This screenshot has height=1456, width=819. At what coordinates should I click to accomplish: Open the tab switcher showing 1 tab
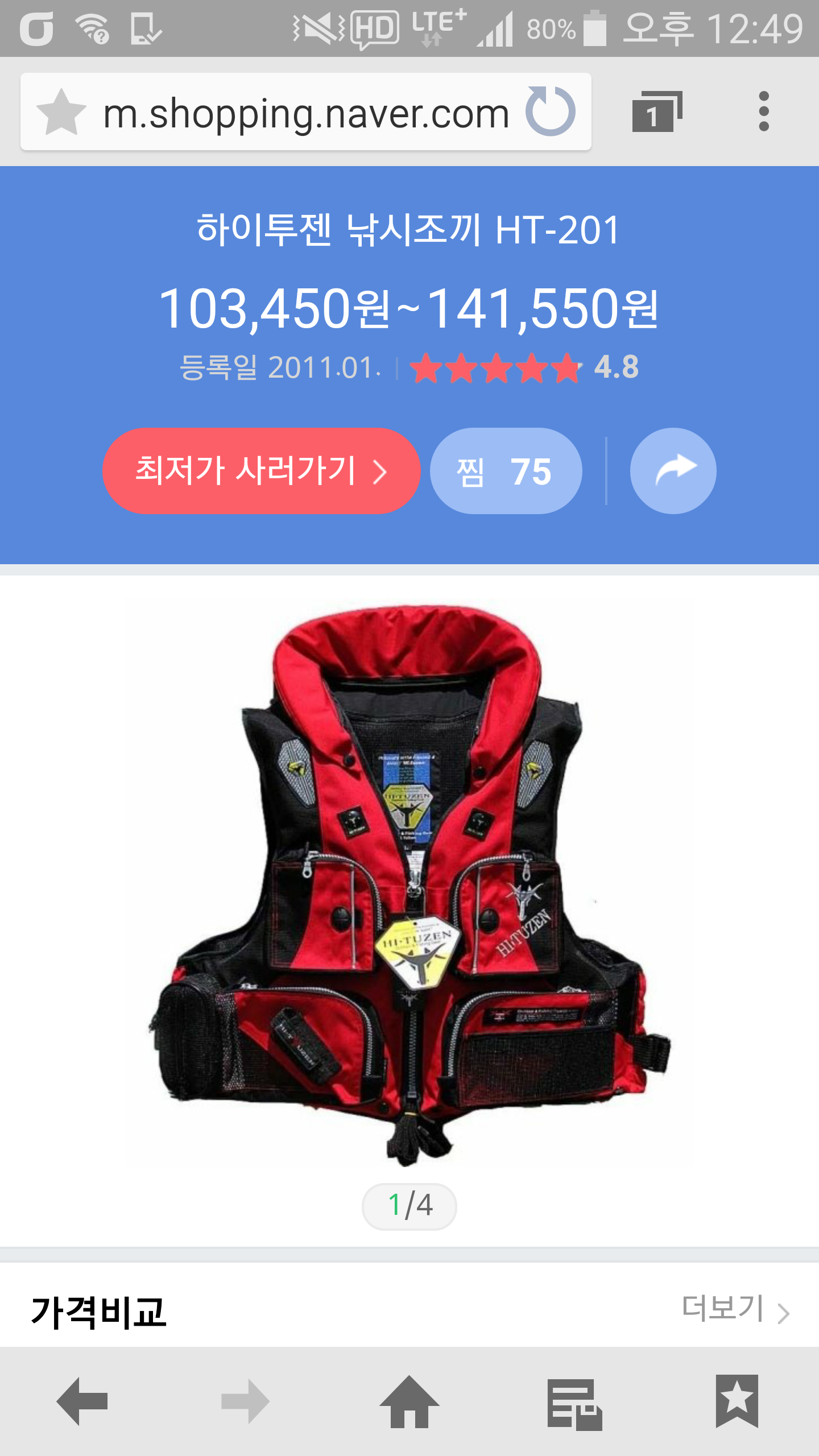click(657, 111)
